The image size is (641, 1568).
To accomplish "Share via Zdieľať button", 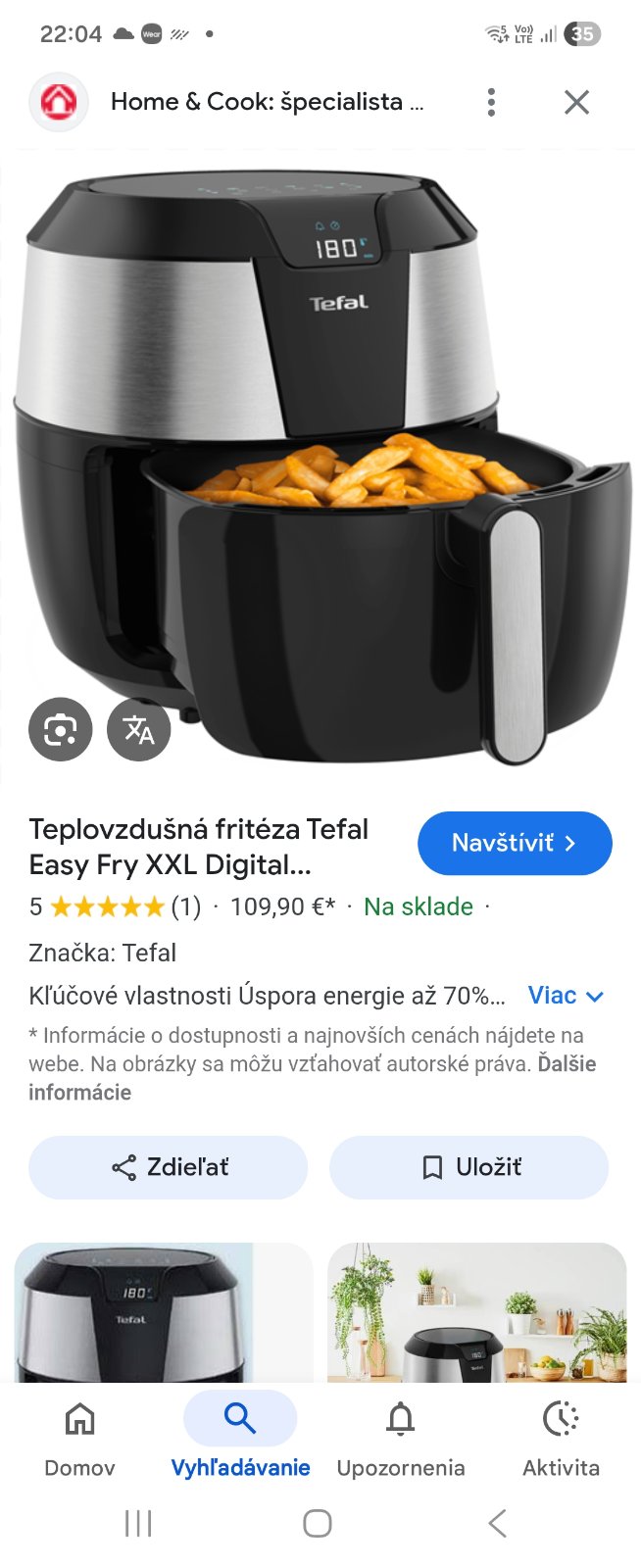I will [x=168, y=1167].
